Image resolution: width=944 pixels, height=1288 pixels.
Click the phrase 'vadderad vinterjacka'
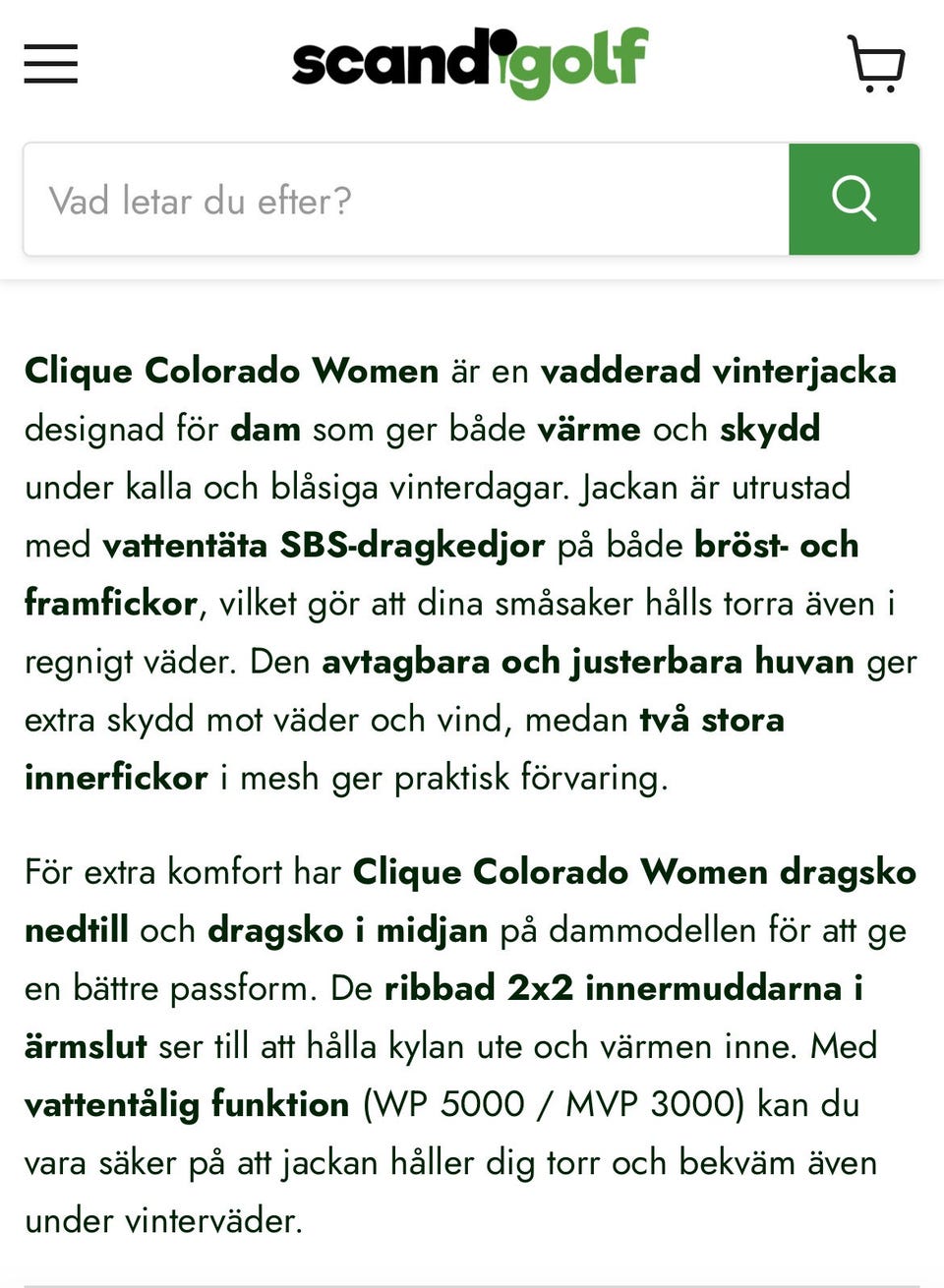pyautogui.click(x=720, y=371)
